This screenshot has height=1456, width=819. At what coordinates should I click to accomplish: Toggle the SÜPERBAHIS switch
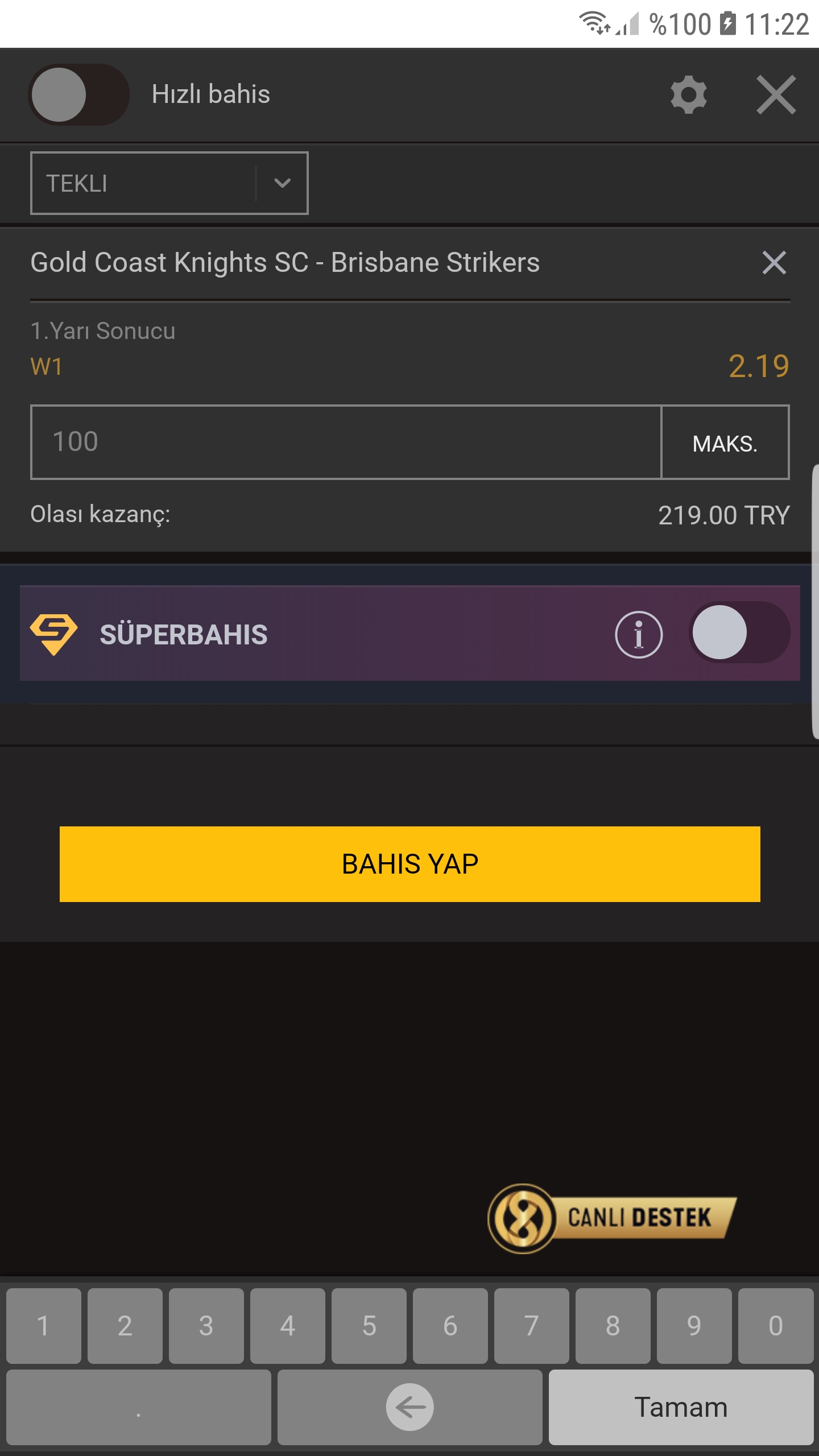point(739,632)
